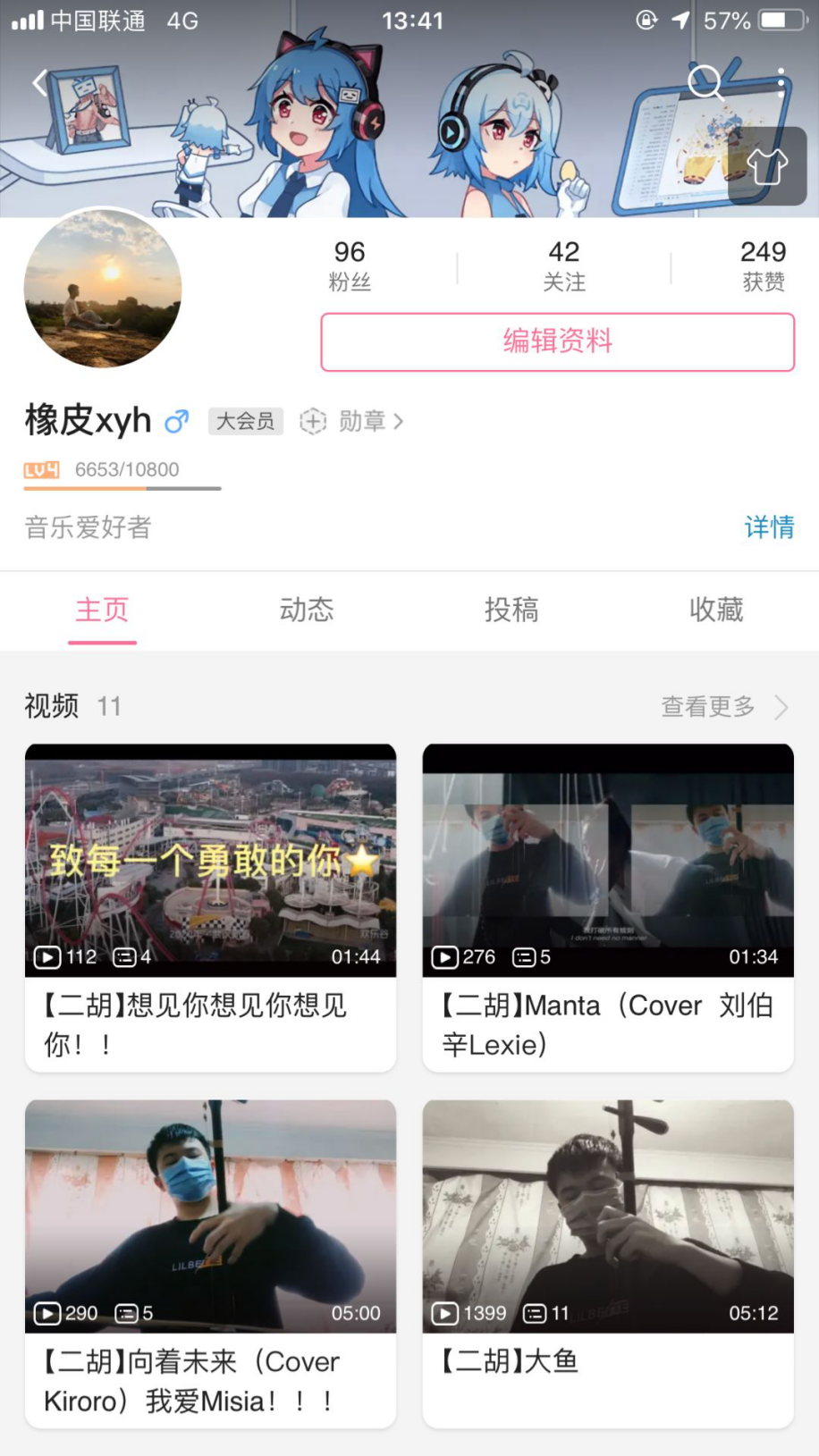View the 42 关注 following list
Screen dimensions: 819x1456
coord(564,265)
